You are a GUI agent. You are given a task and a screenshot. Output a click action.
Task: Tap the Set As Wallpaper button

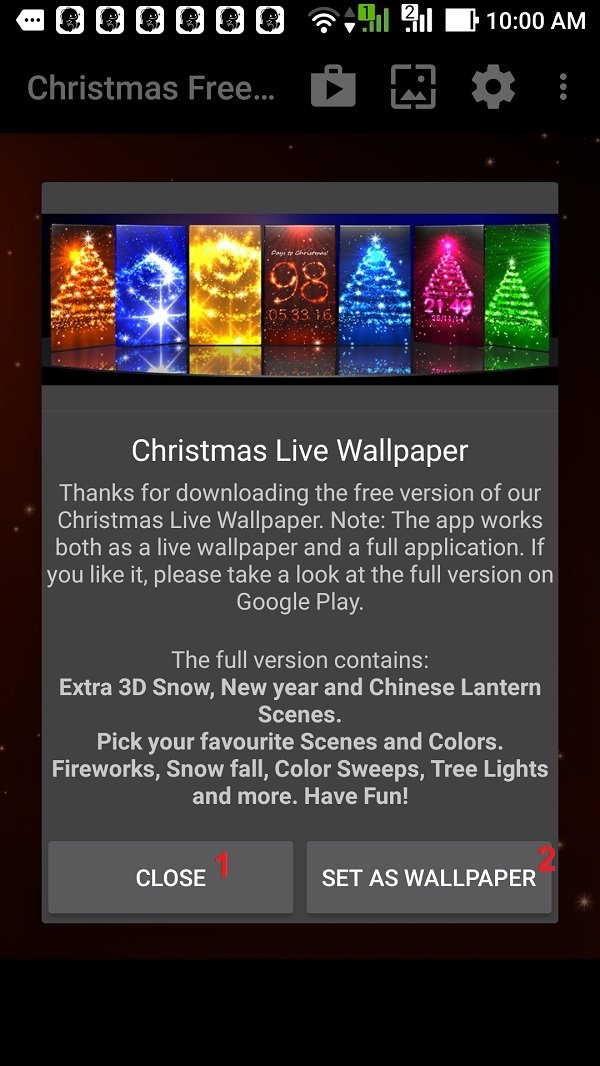[x=429, y=877]
